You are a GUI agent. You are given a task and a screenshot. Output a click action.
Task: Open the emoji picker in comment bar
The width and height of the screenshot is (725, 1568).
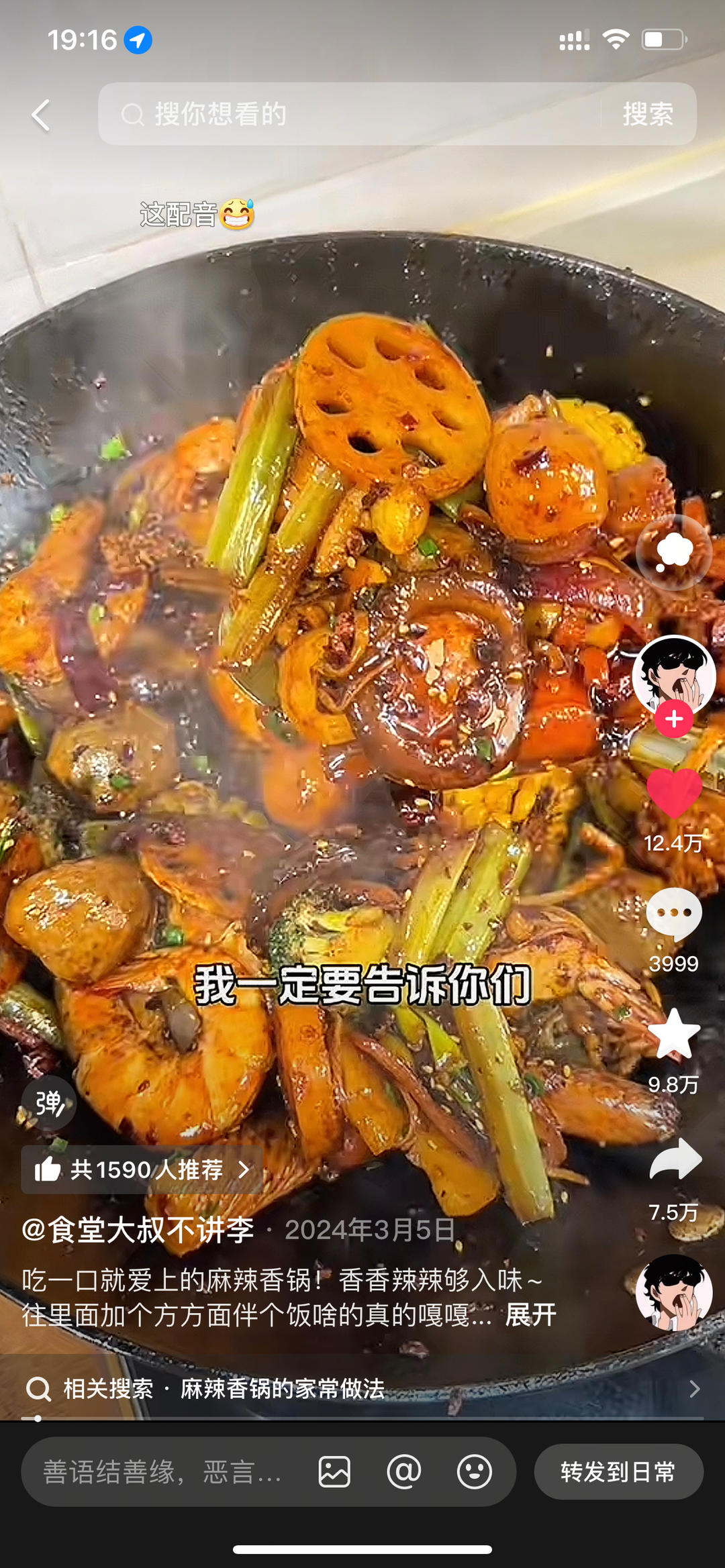(x=475, y=1472)
